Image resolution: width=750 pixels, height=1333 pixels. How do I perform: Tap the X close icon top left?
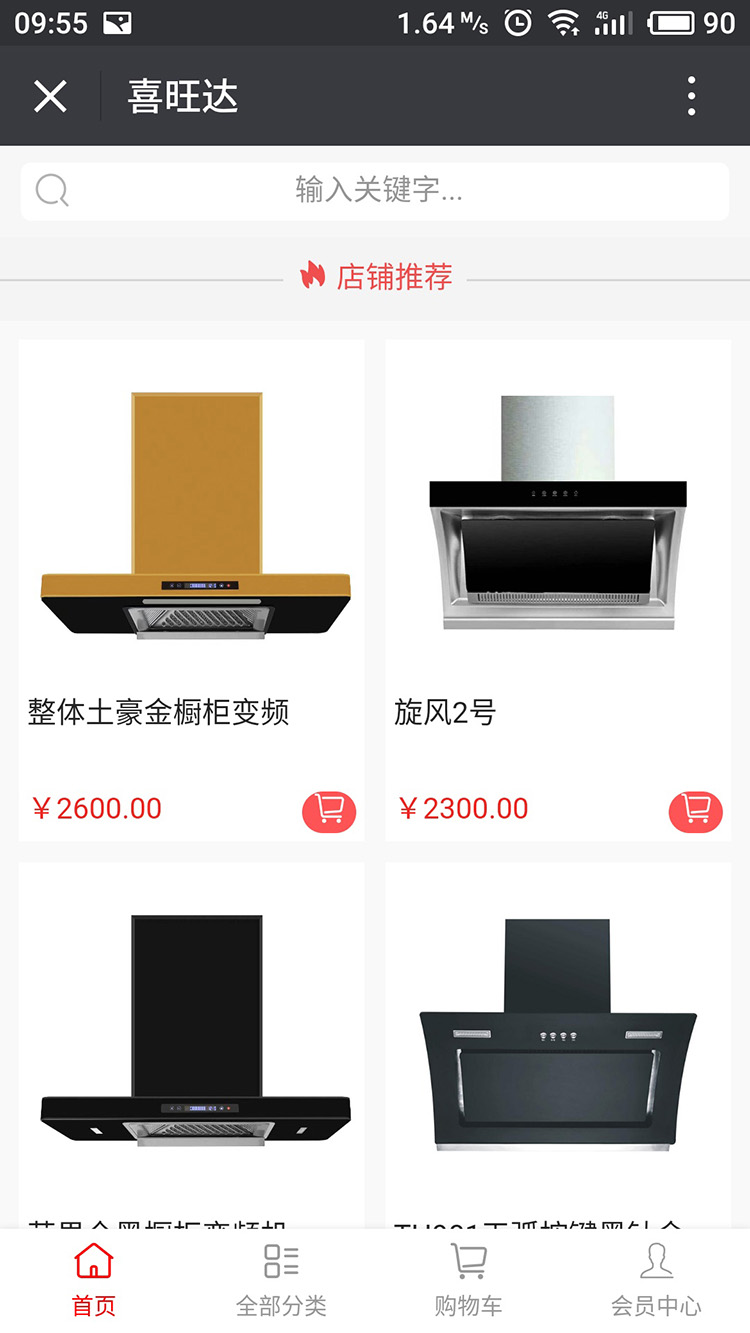pos(50,95)
